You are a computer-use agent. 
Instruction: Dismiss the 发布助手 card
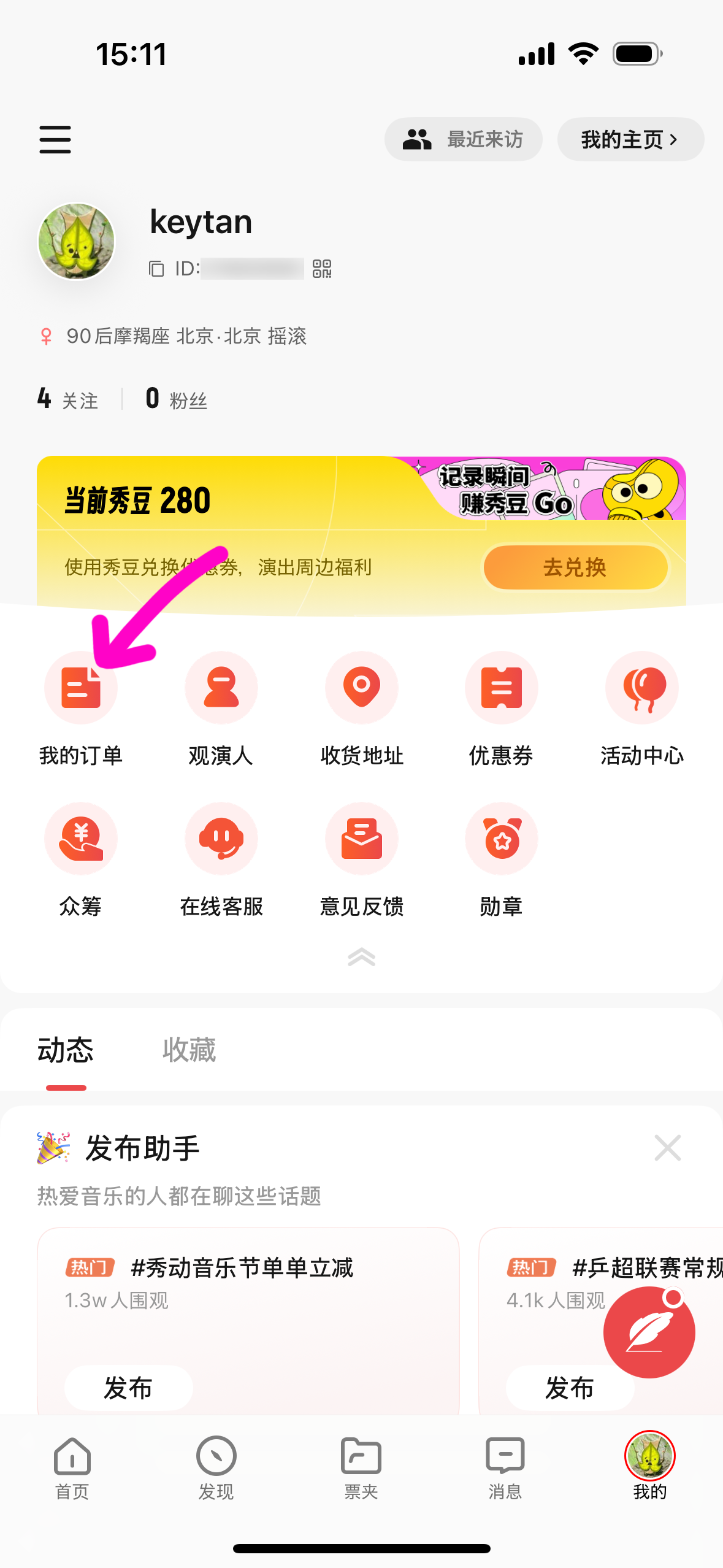tap(667, 1148)
